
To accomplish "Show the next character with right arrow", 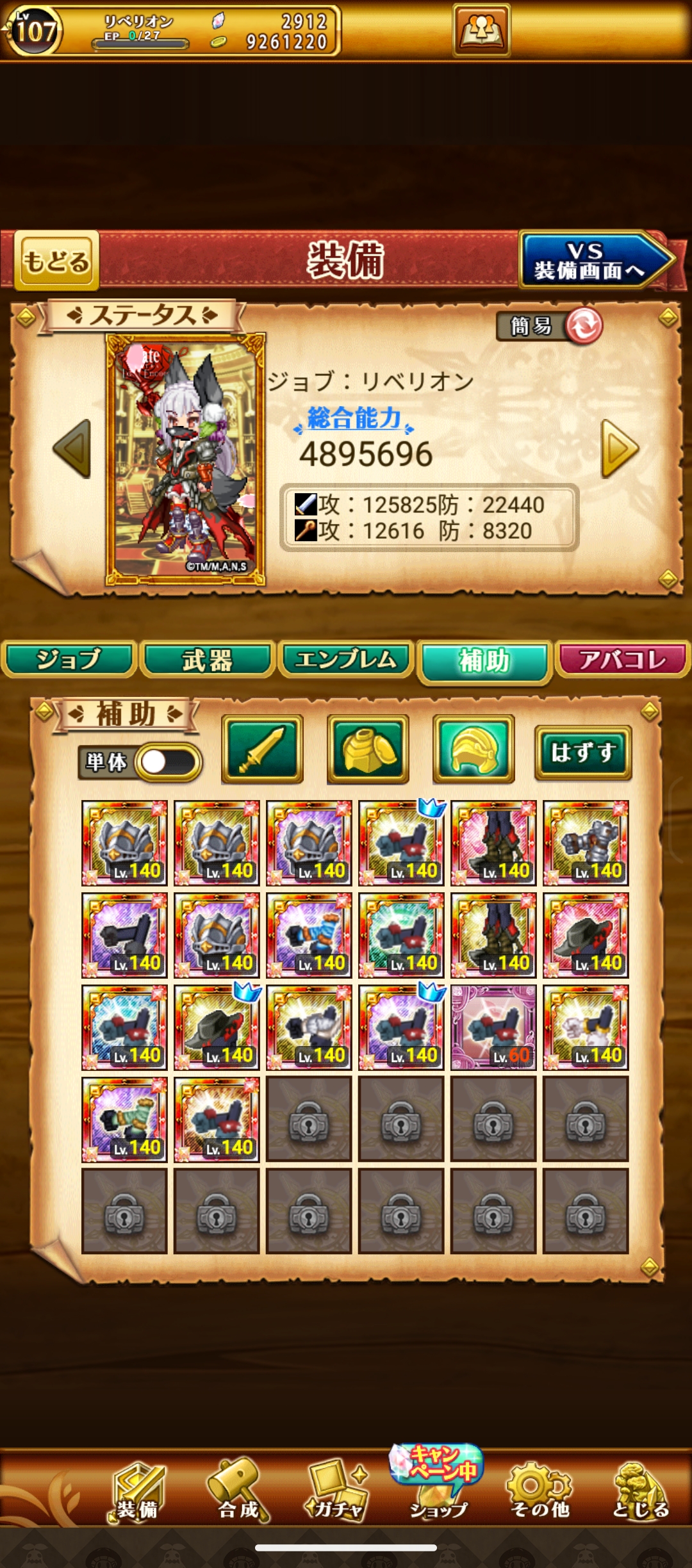I will tap(620, 448).
